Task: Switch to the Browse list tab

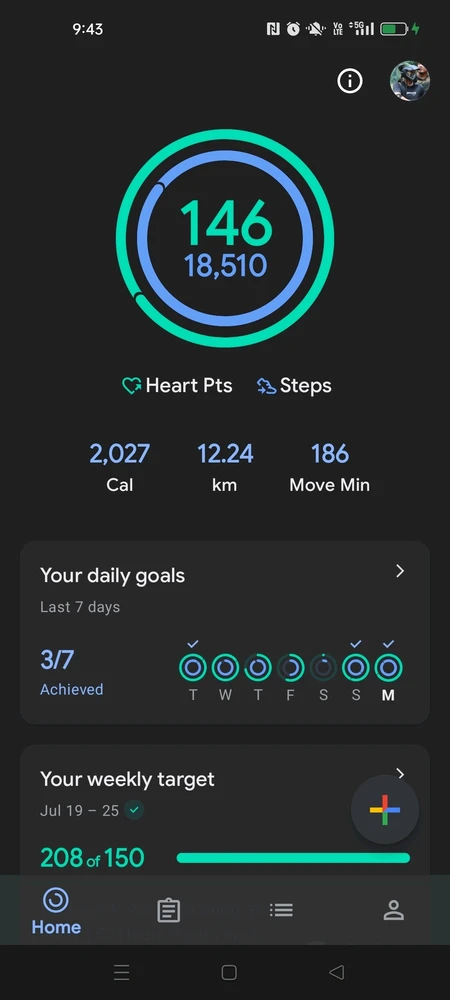Action: [281, 910]
